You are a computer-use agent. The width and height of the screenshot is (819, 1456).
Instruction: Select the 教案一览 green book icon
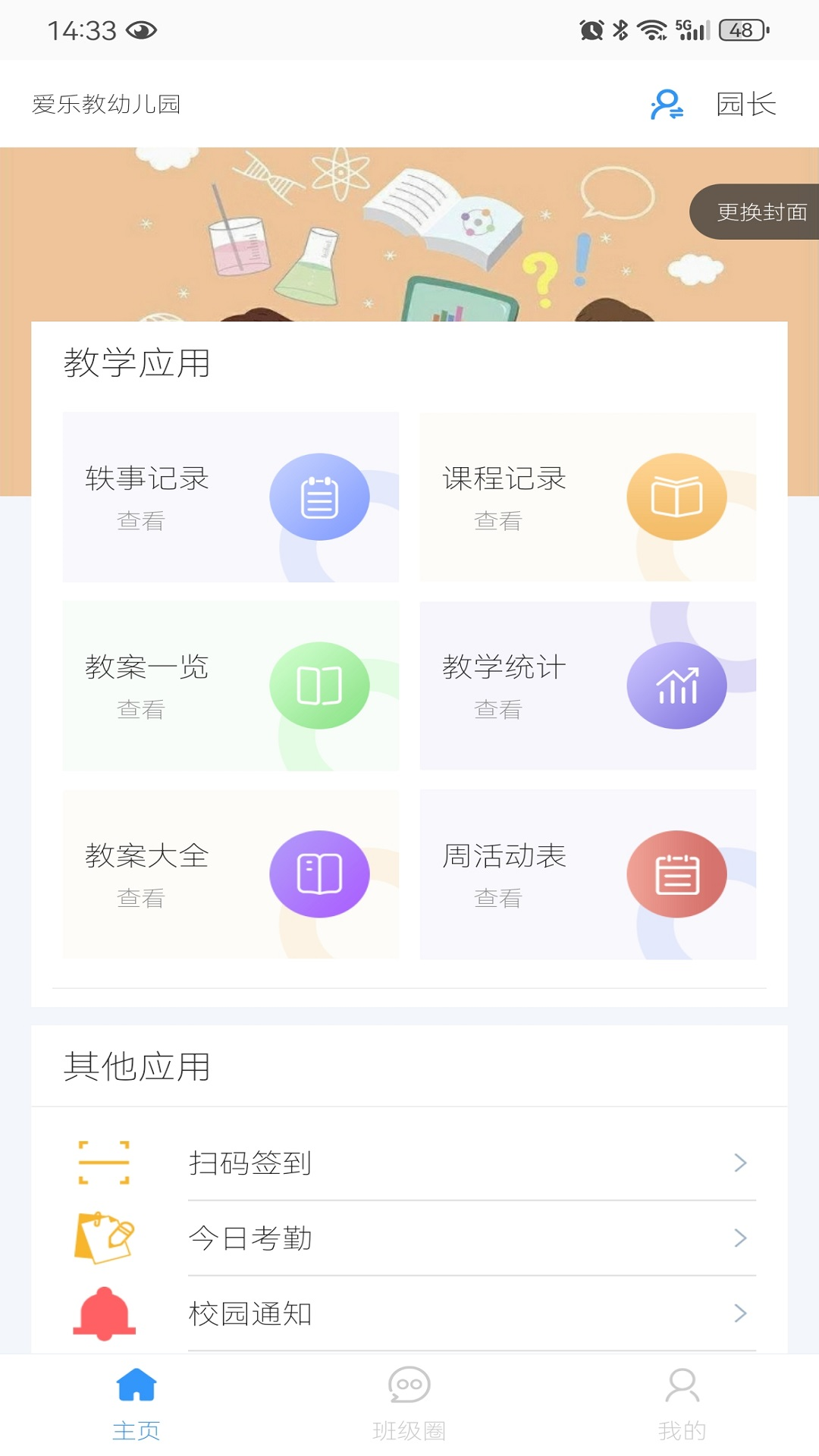(320, 685)
